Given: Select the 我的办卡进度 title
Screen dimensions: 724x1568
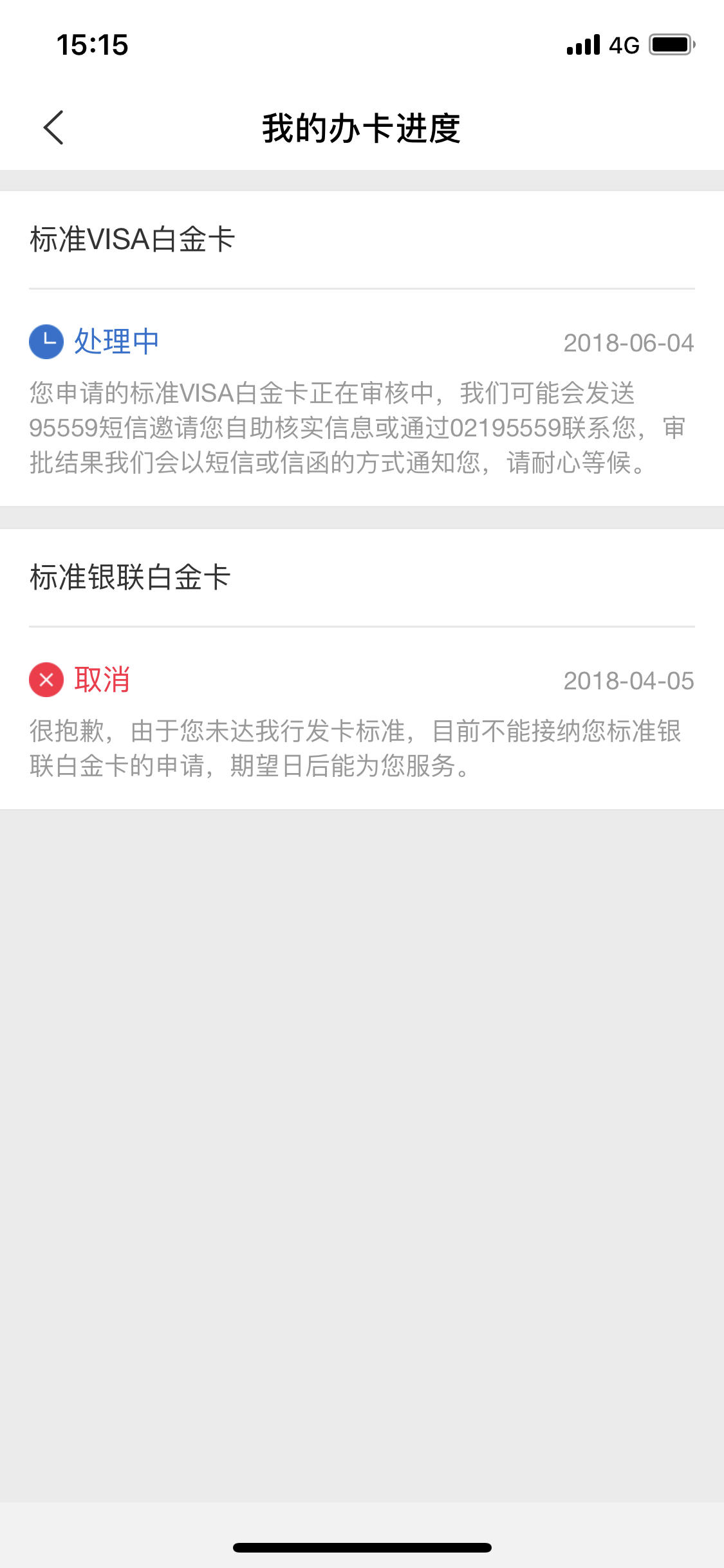Looking at the screenshot, I should pos(362,127).
